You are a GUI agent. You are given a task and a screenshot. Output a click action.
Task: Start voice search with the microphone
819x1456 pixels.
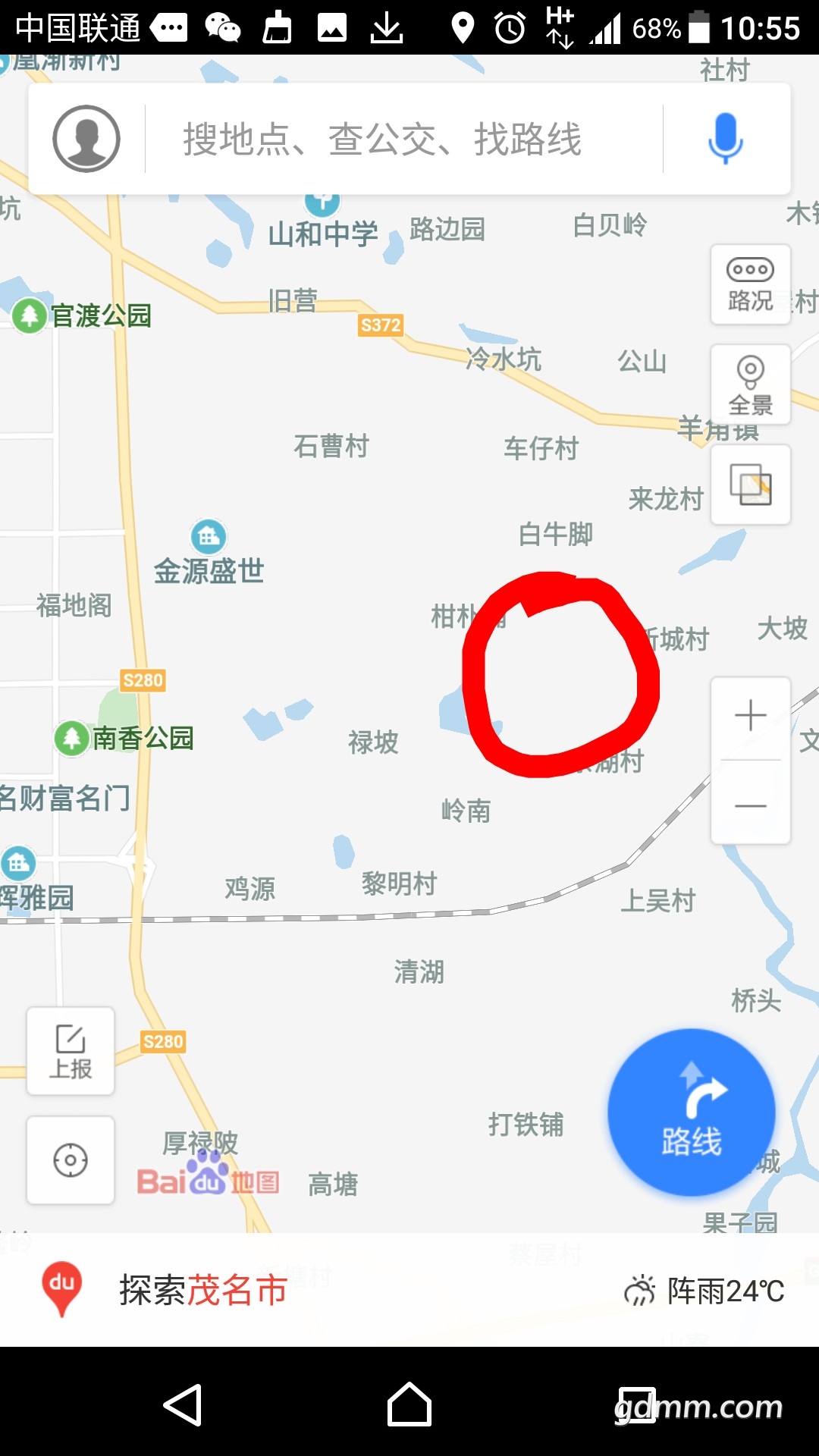pos(725,139)
